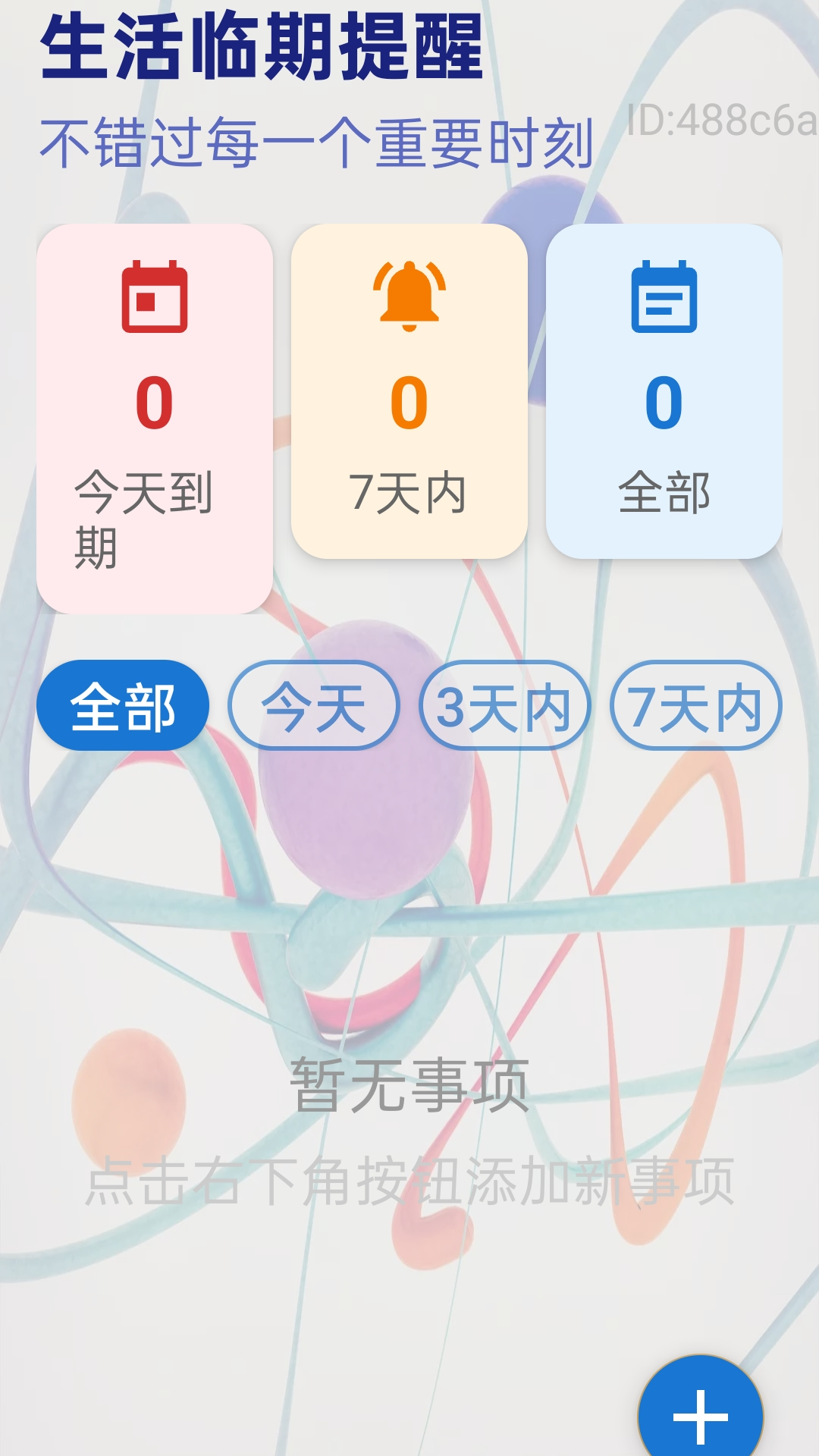The width and height of the screenshot is (819, 1456).
Task: Click the 暂无事项 empty state text
Action: click(x=409, y=1086)
